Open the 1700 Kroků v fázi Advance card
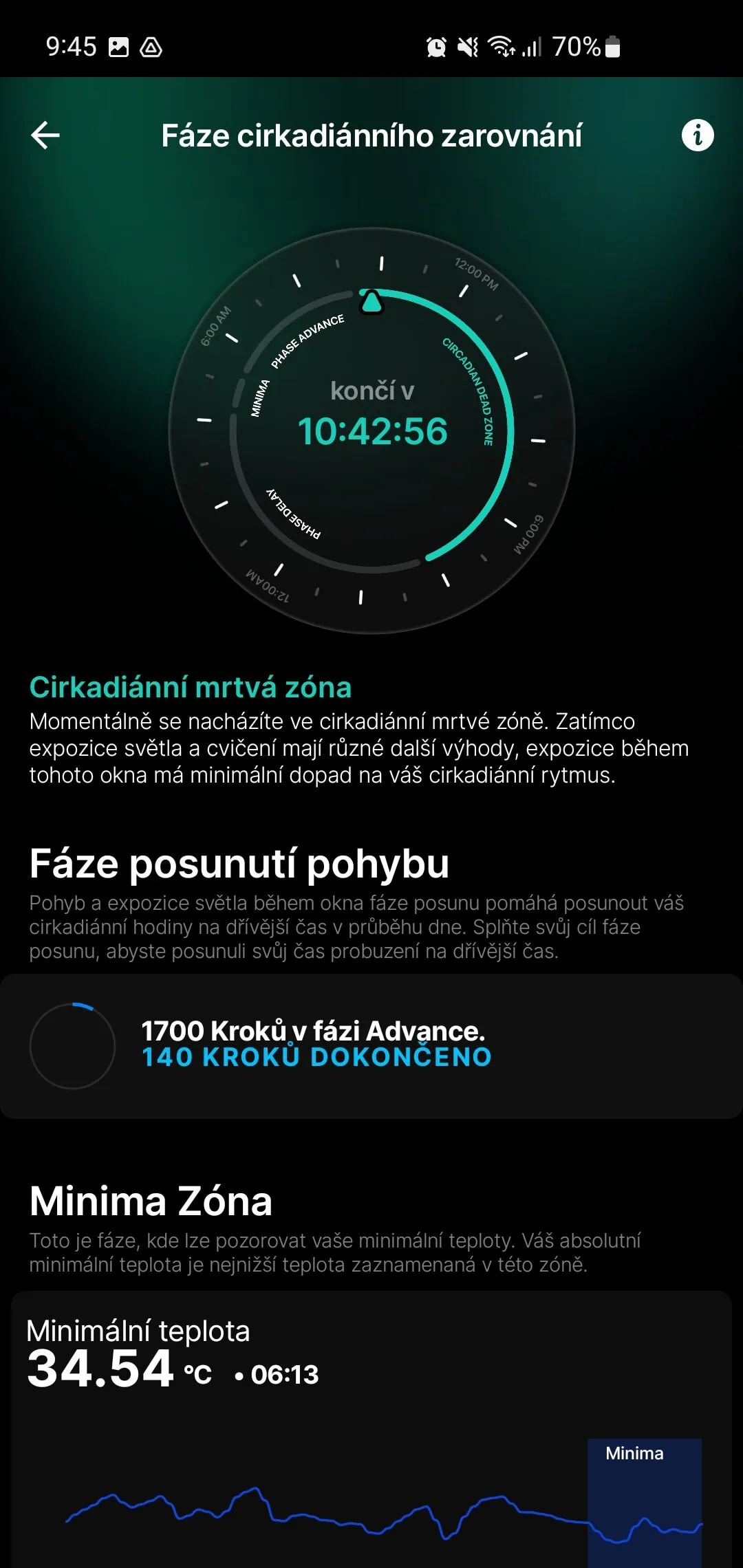743x1568 pixels. (x=371, y=1045)
